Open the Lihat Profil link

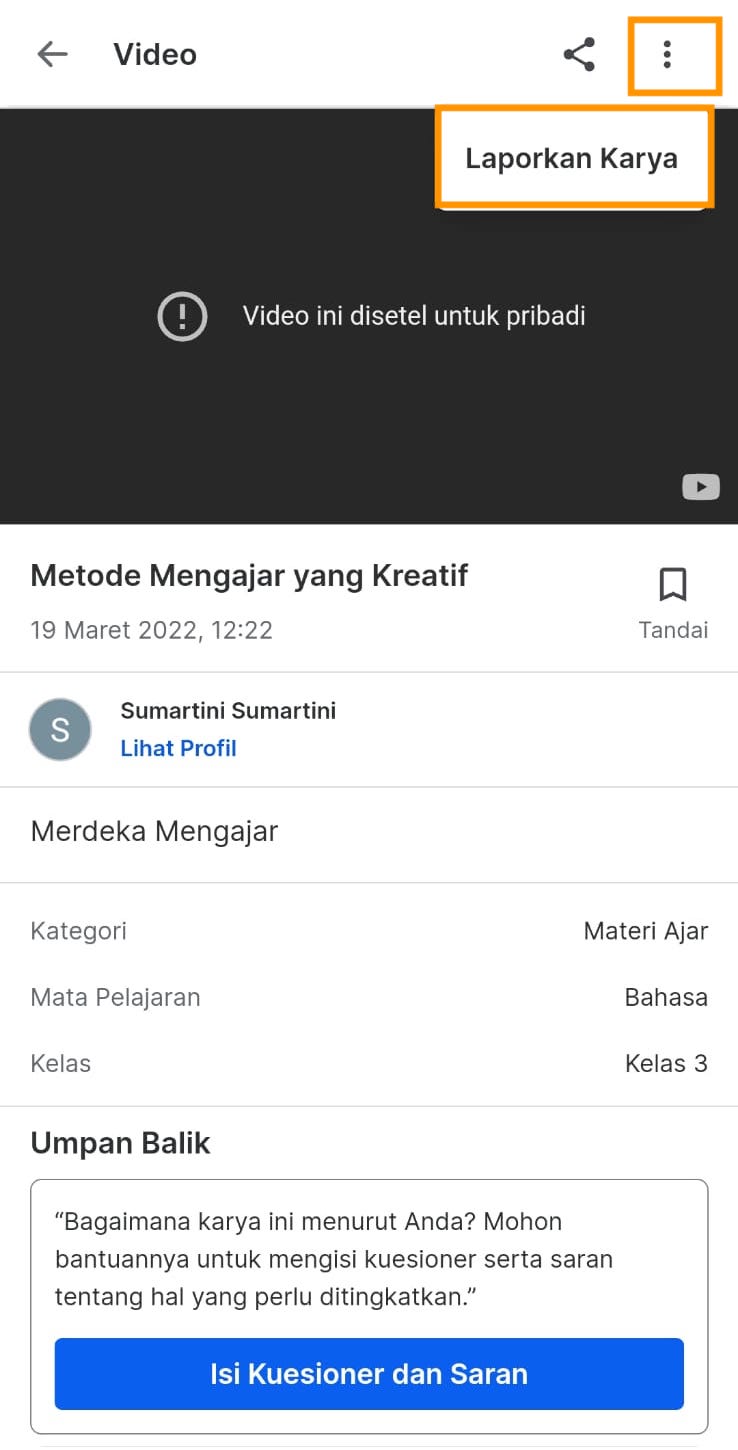178,748
